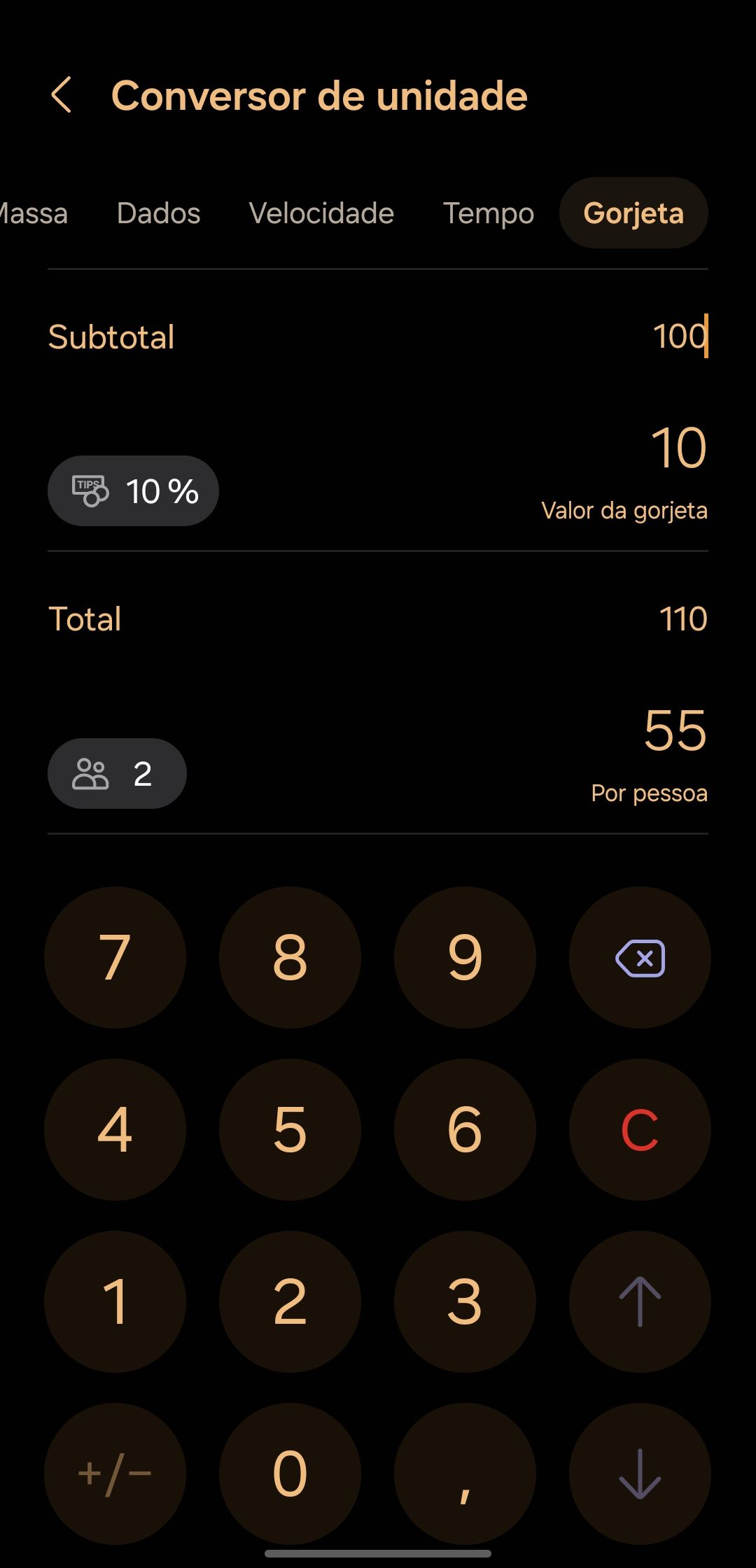Switch to the Tempo tab

(487, 213)
